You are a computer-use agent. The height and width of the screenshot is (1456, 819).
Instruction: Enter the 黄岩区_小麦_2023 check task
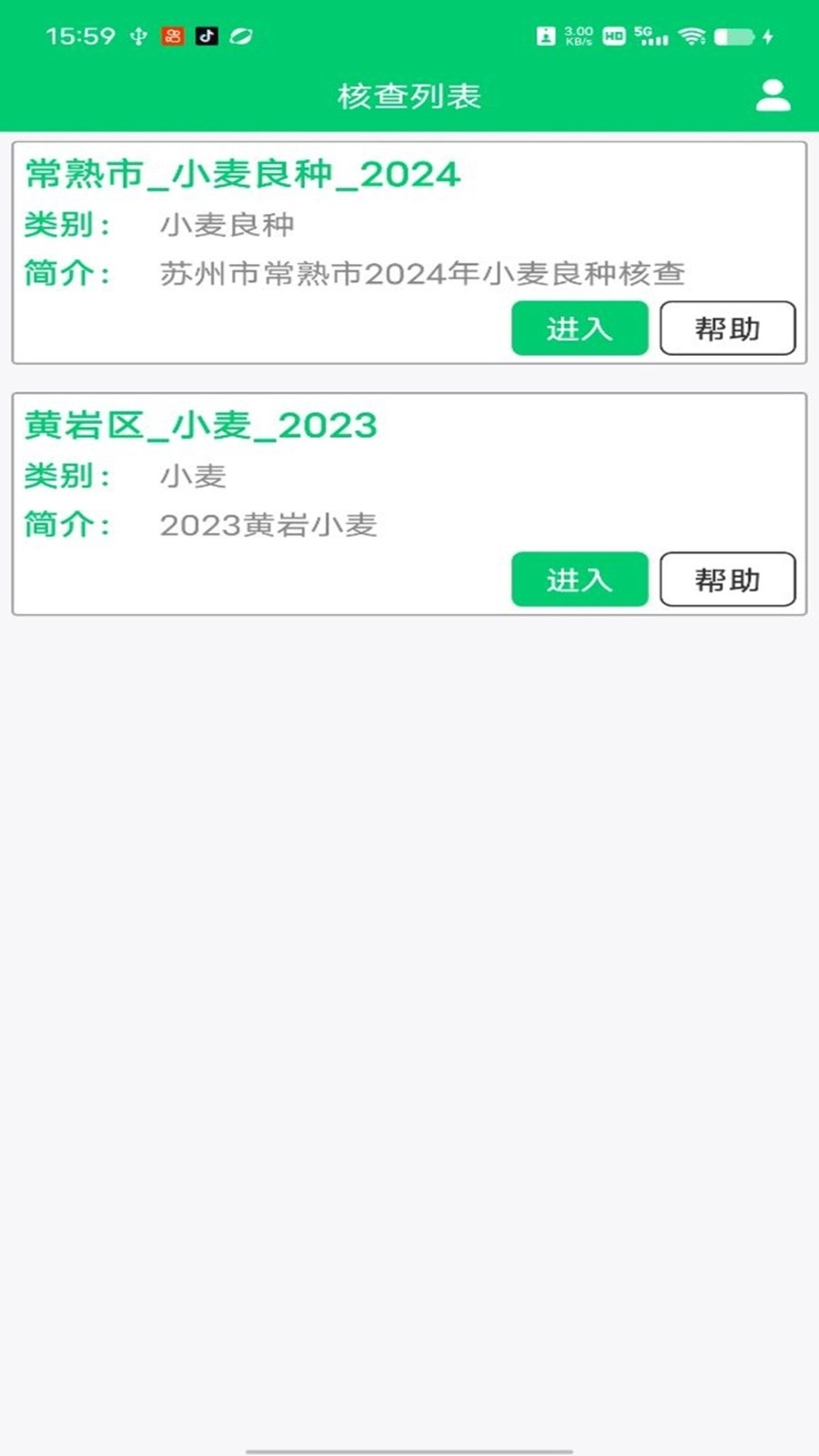click(579, 580)
